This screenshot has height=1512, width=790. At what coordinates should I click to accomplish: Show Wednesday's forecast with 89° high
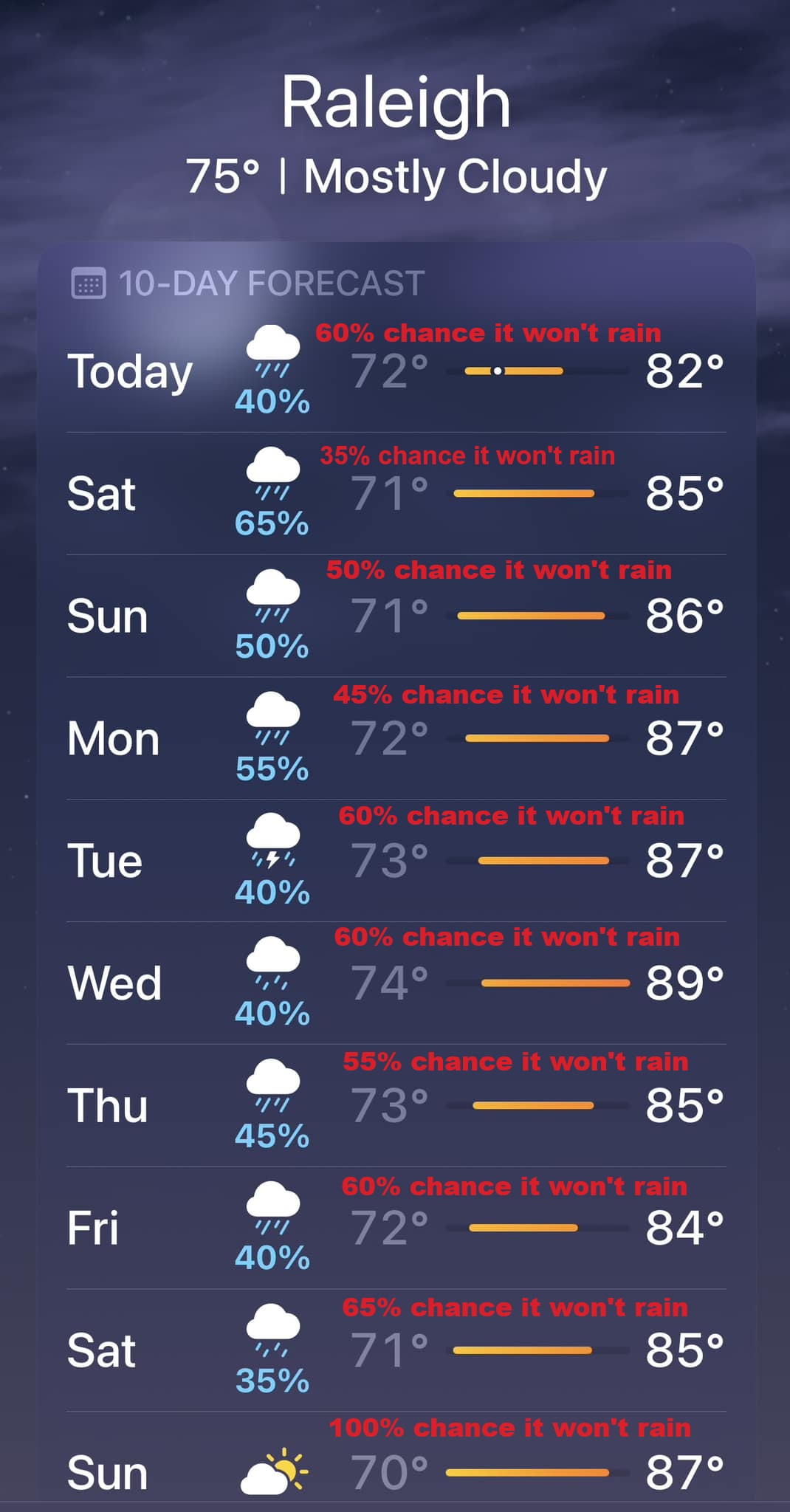point(395,983)
